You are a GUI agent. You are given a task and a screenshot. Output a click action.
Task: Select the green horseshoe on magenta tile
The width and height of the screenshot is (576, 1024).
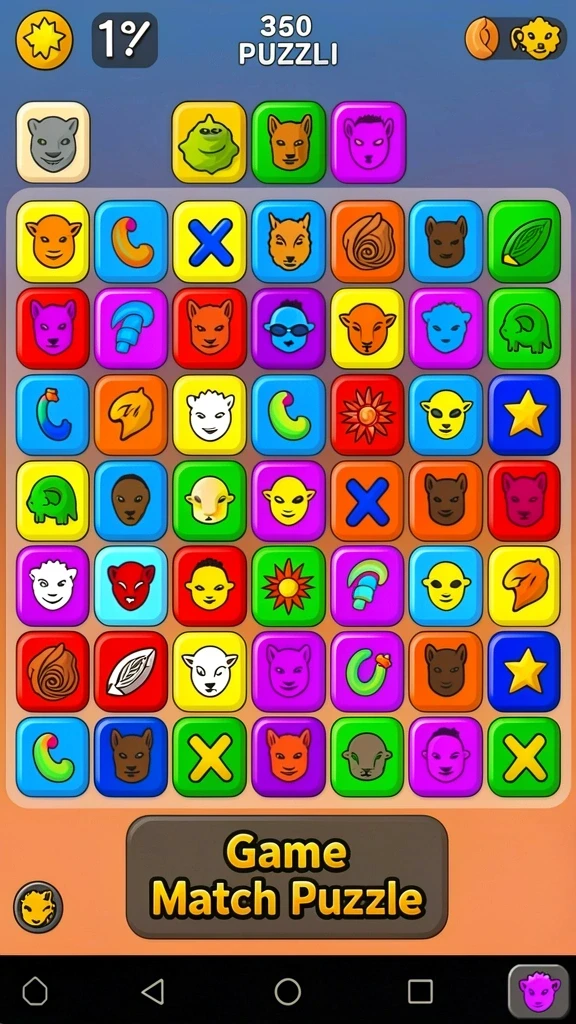pos(367,671)
